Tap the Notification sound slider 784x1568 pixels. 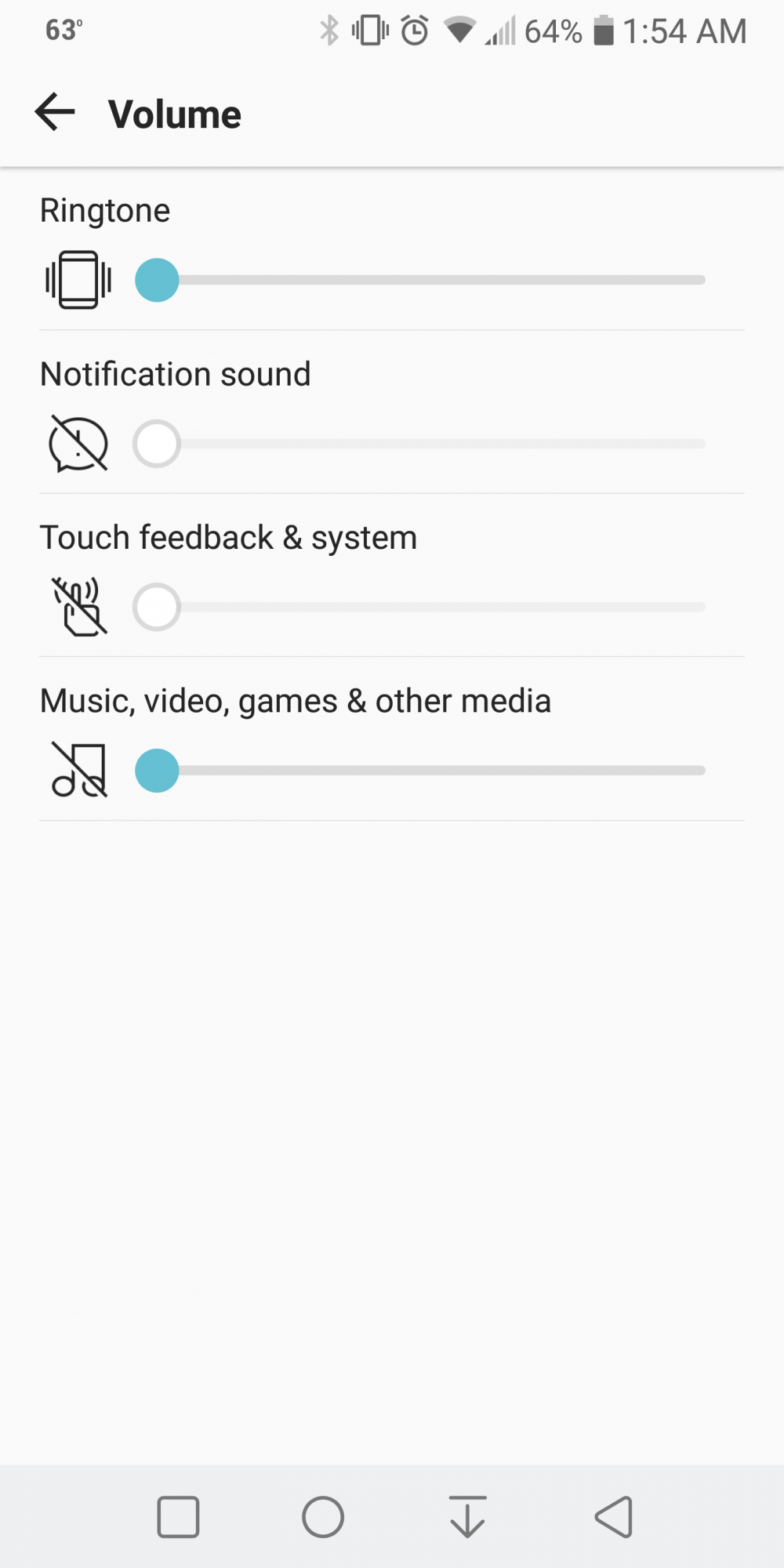[420, 444]
